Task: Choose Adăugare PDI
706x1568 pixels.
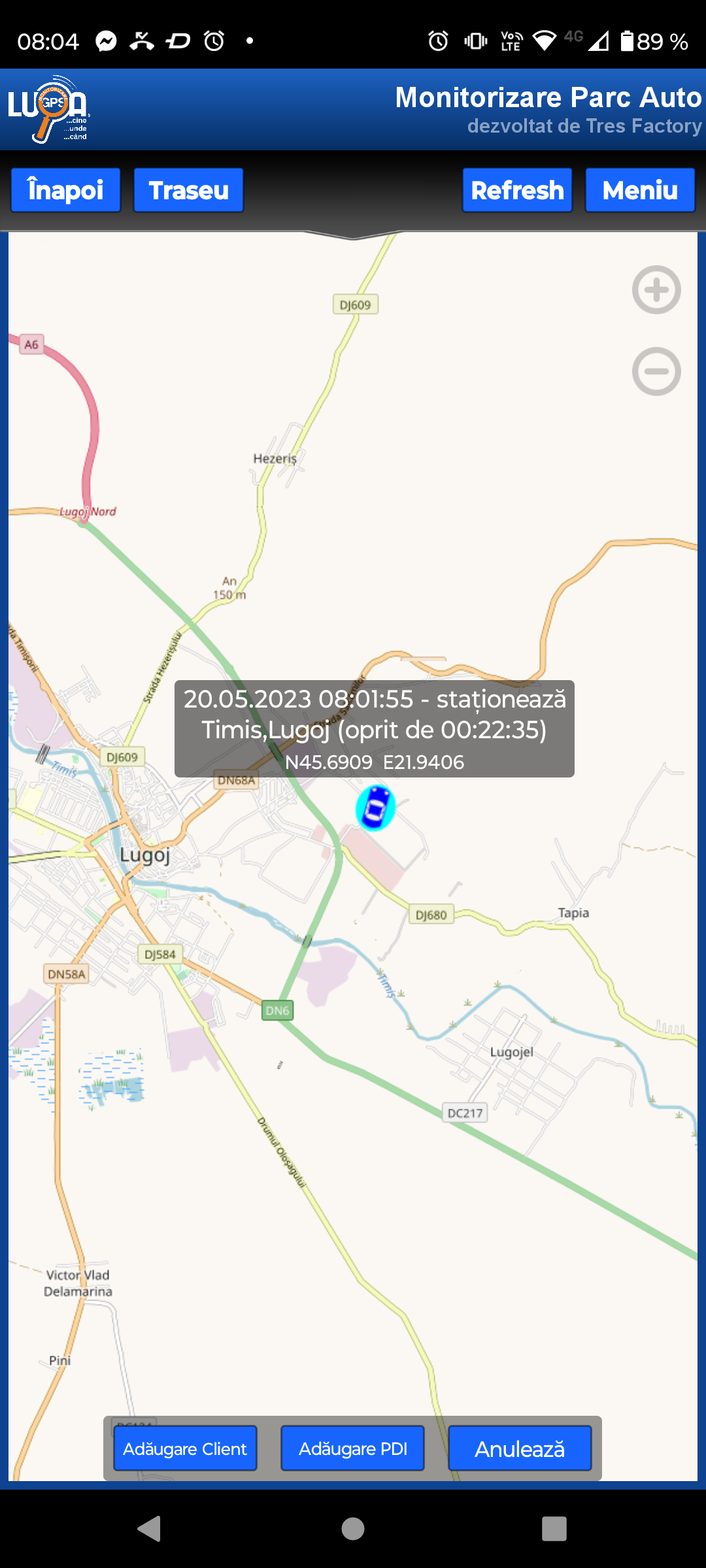Action: 352,1448
